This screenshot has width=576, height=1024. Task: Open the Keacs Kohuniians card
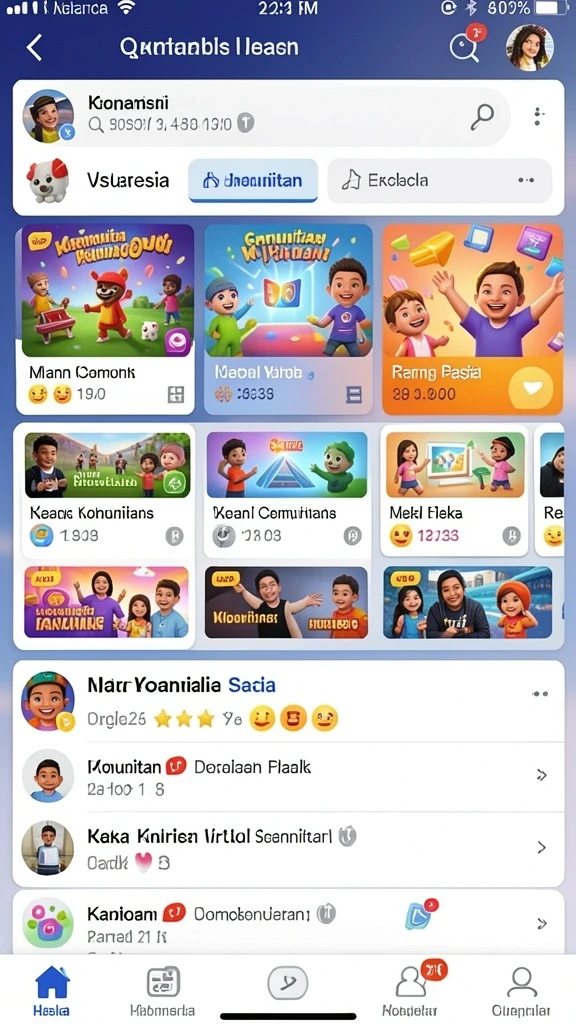[x=107, y=492]
